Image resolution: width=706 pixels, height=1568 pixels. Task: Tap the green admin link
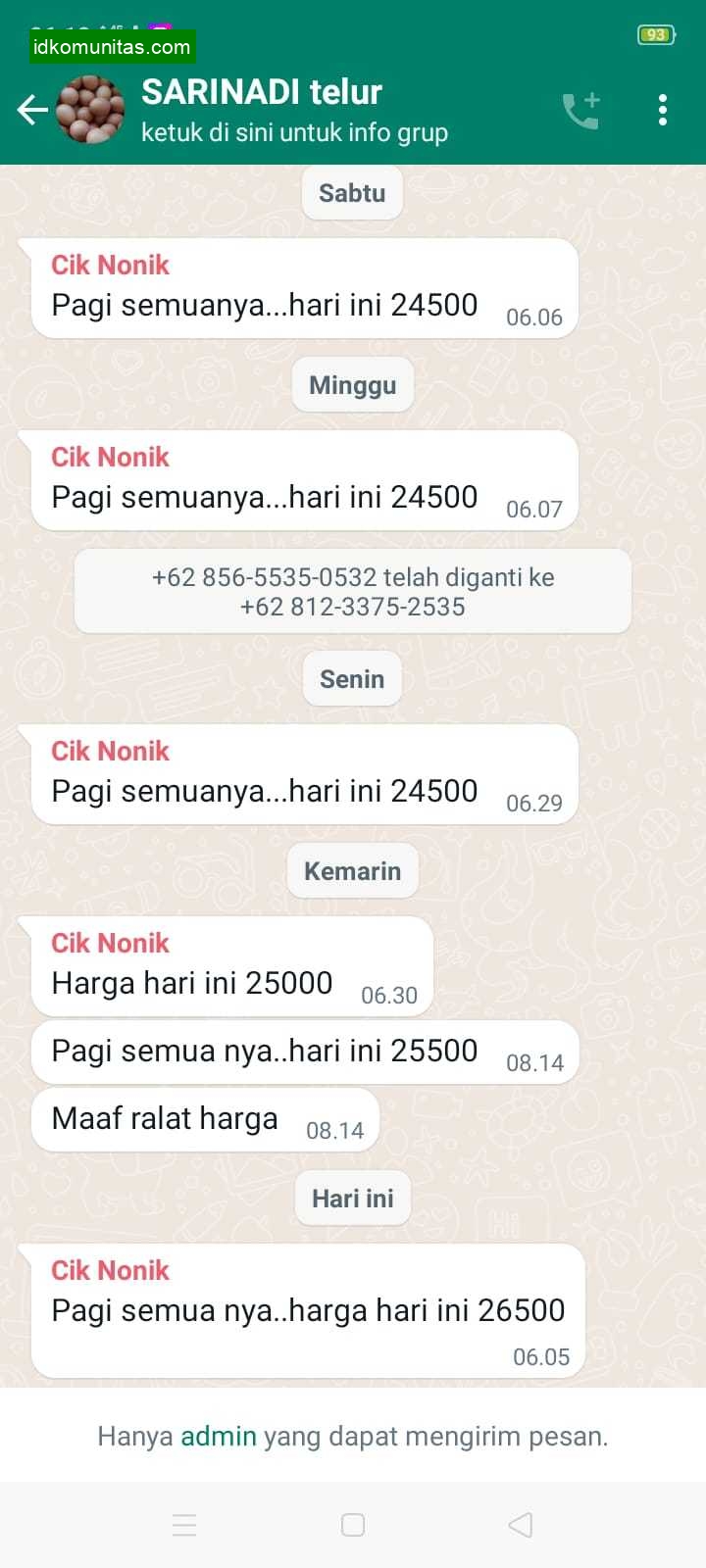pos(219,1437)
